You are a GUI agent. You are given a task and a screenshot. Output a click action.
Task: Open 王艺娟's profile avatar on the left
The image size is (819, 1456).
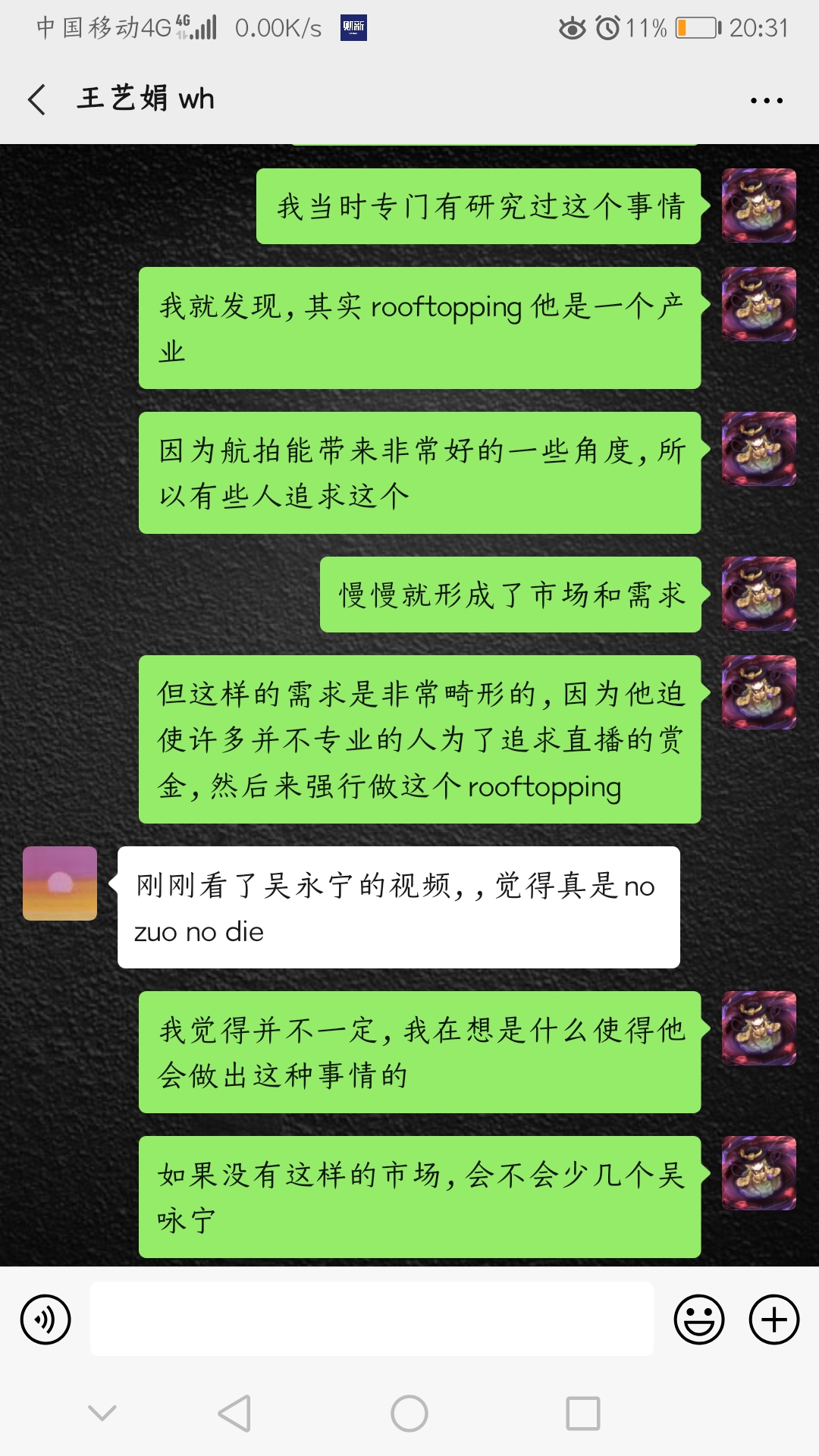click(x=60, y=883)
